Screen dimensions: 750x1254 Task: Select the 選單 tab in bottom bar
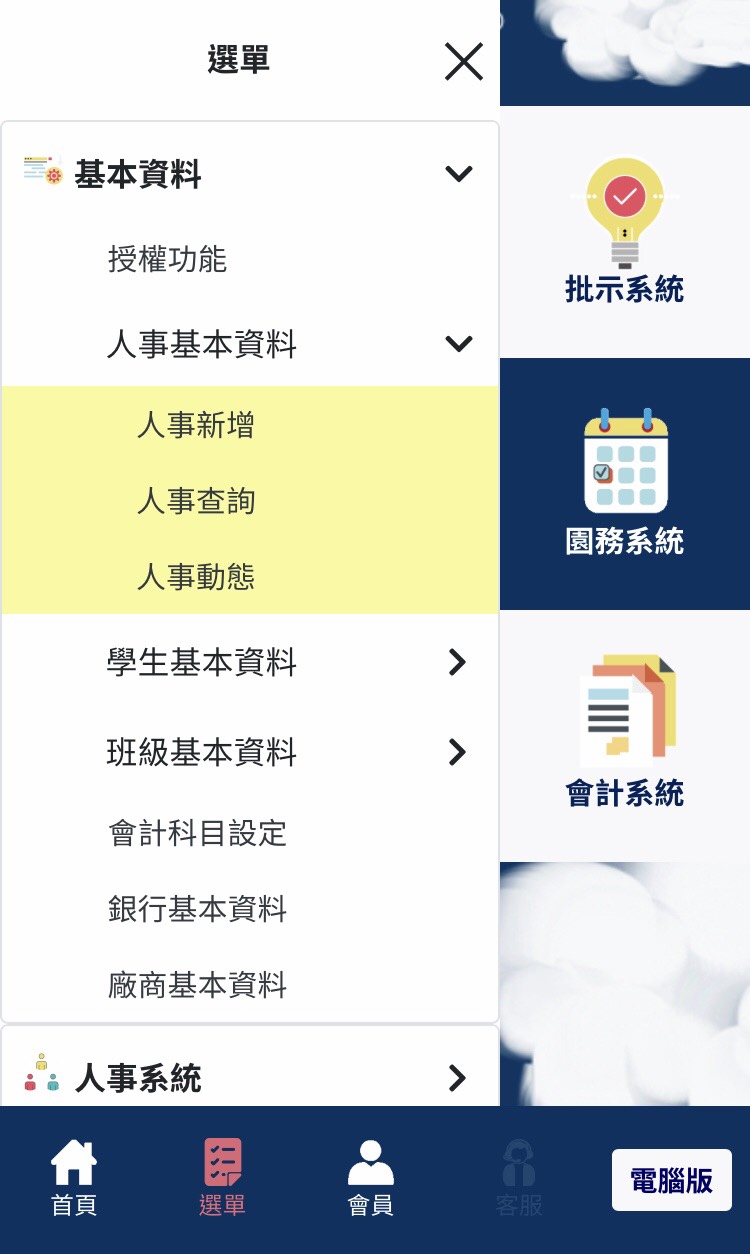tap(222, 1179)
